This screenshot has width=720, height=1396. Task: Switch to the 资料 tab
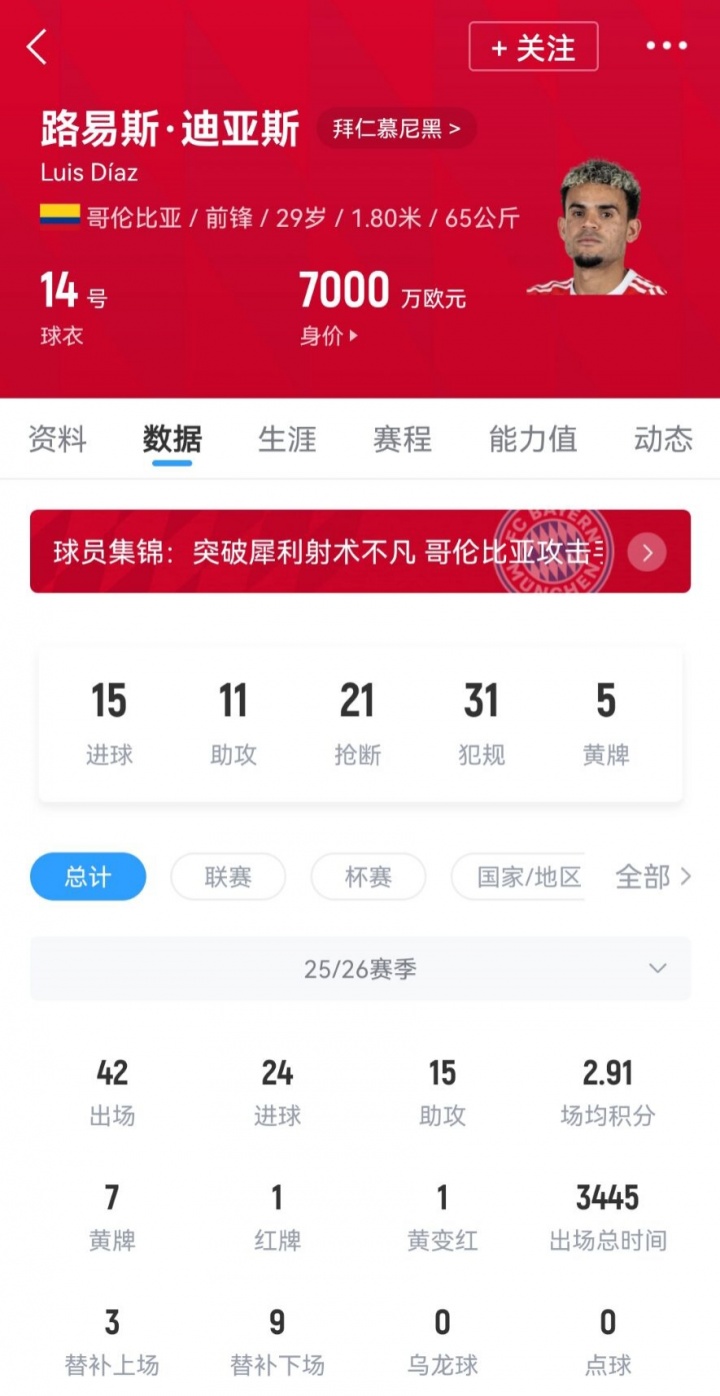(x=57, y=439)
